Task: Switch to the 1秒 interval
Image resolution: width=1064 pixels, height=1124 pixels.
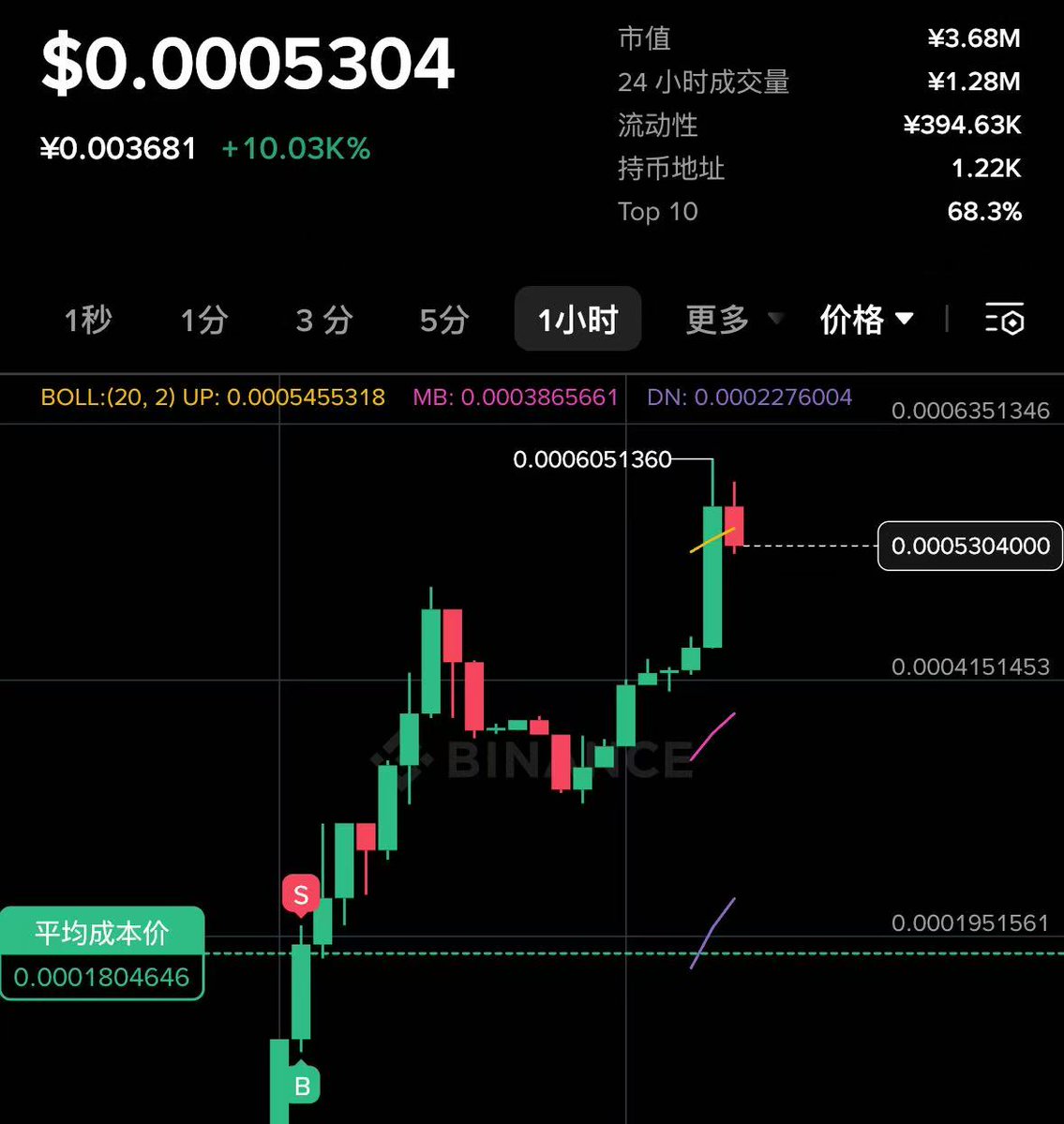Action: [x=88, y=321]
